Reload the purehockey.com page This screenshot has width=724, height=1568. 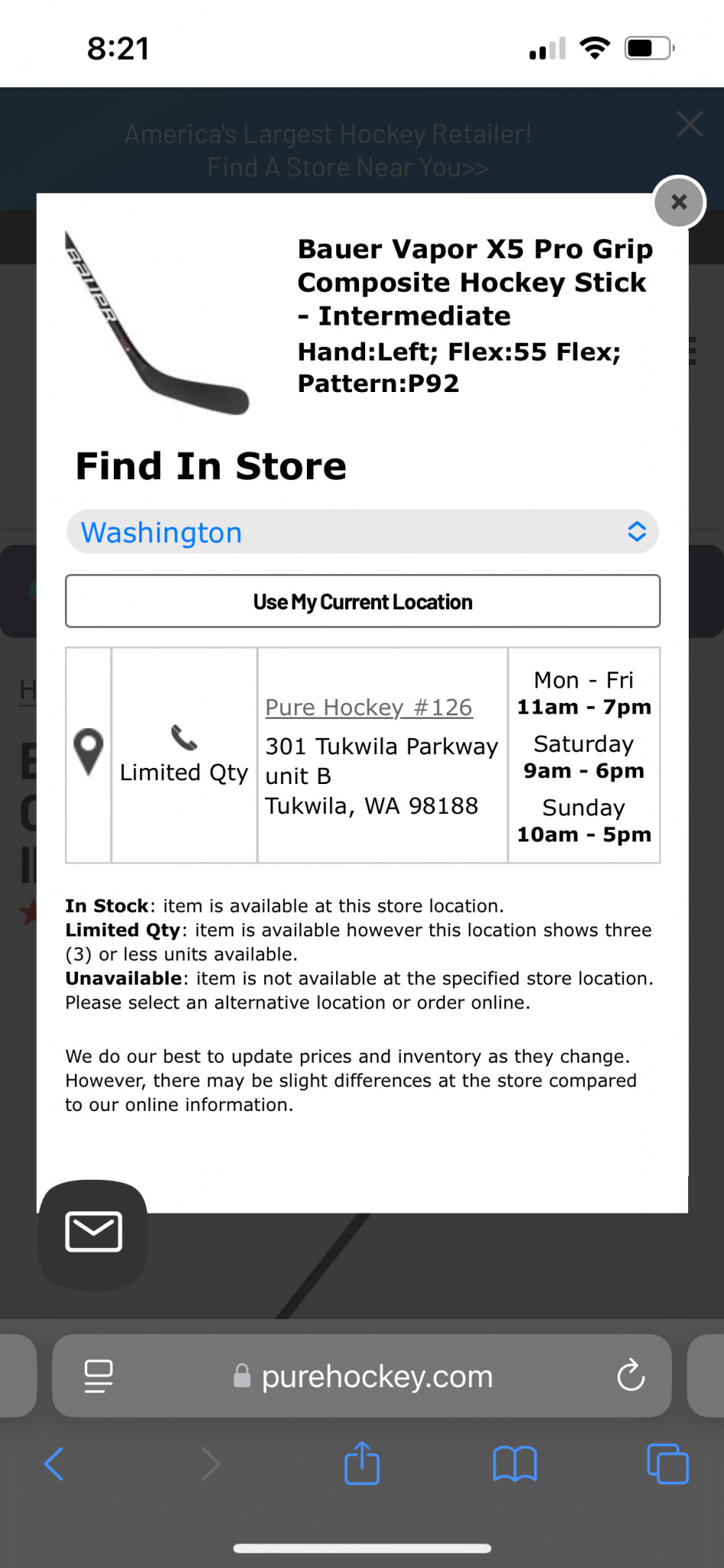(x=631, y=1376)
